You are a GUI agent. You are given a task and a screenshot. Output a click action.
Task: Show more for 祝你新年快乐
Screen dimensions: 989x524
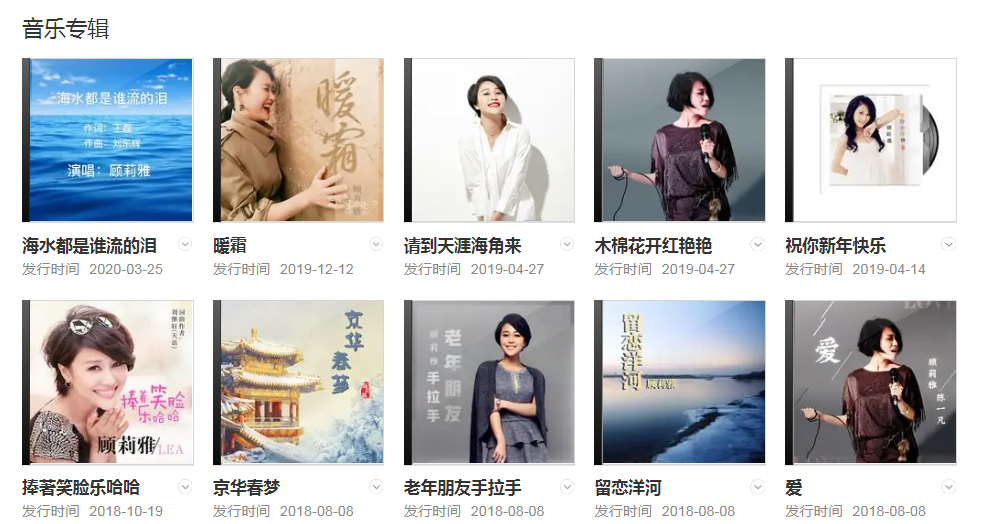click(x=949, y=244)
